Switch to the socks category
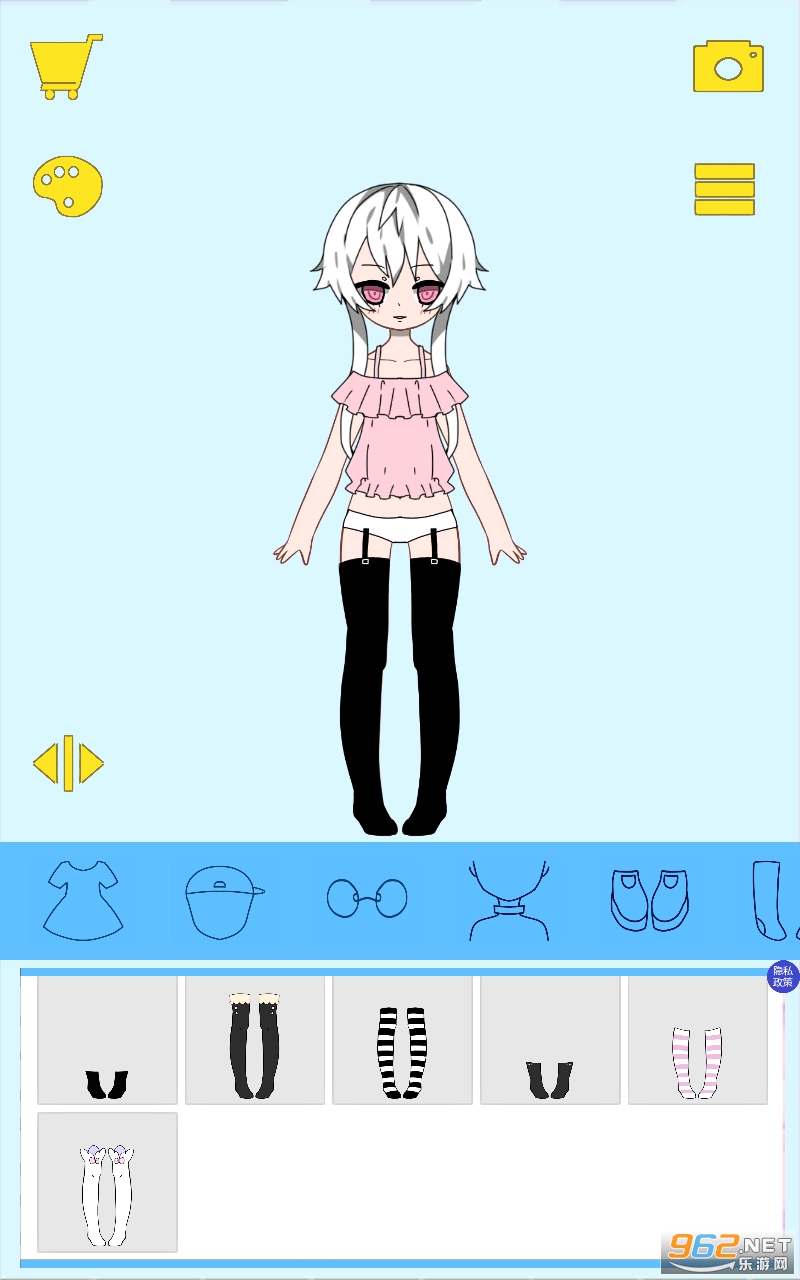Image resolution: width=800 pixels, height=1280 pixels. (774, 900)
